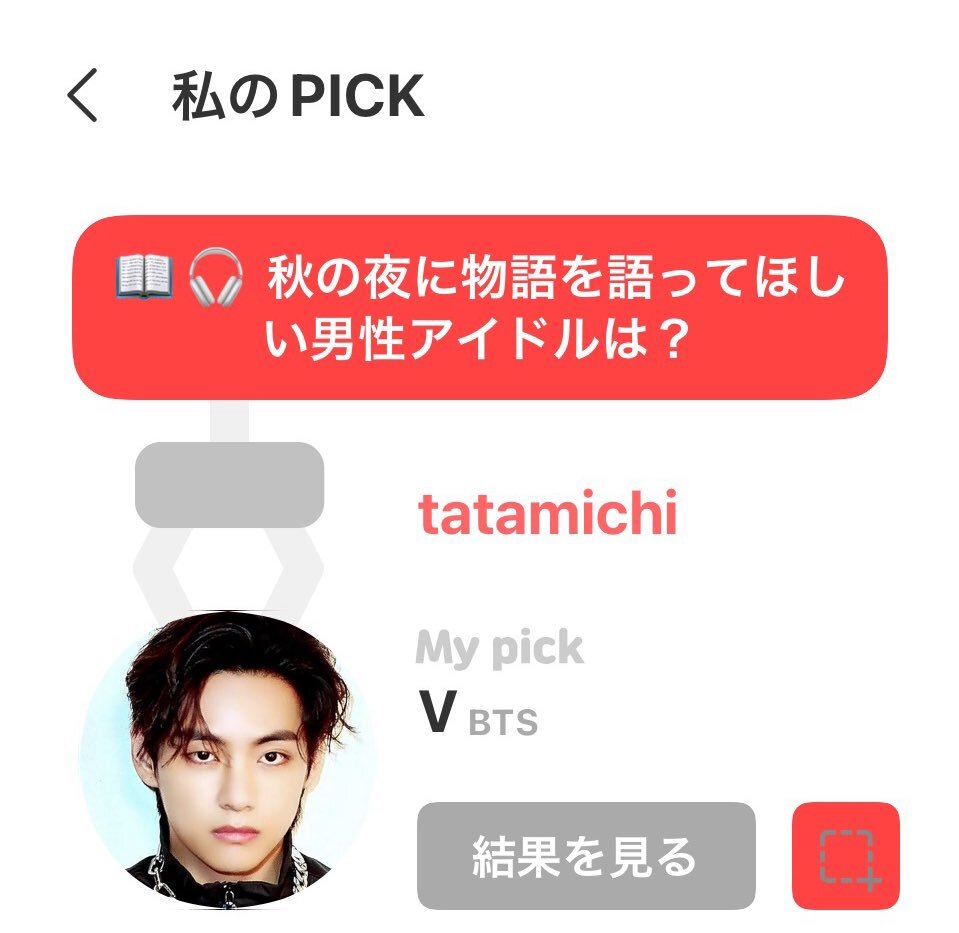Tap the red screenshot capture button
The width and height of the screenshot is (959, 933).
845,856
